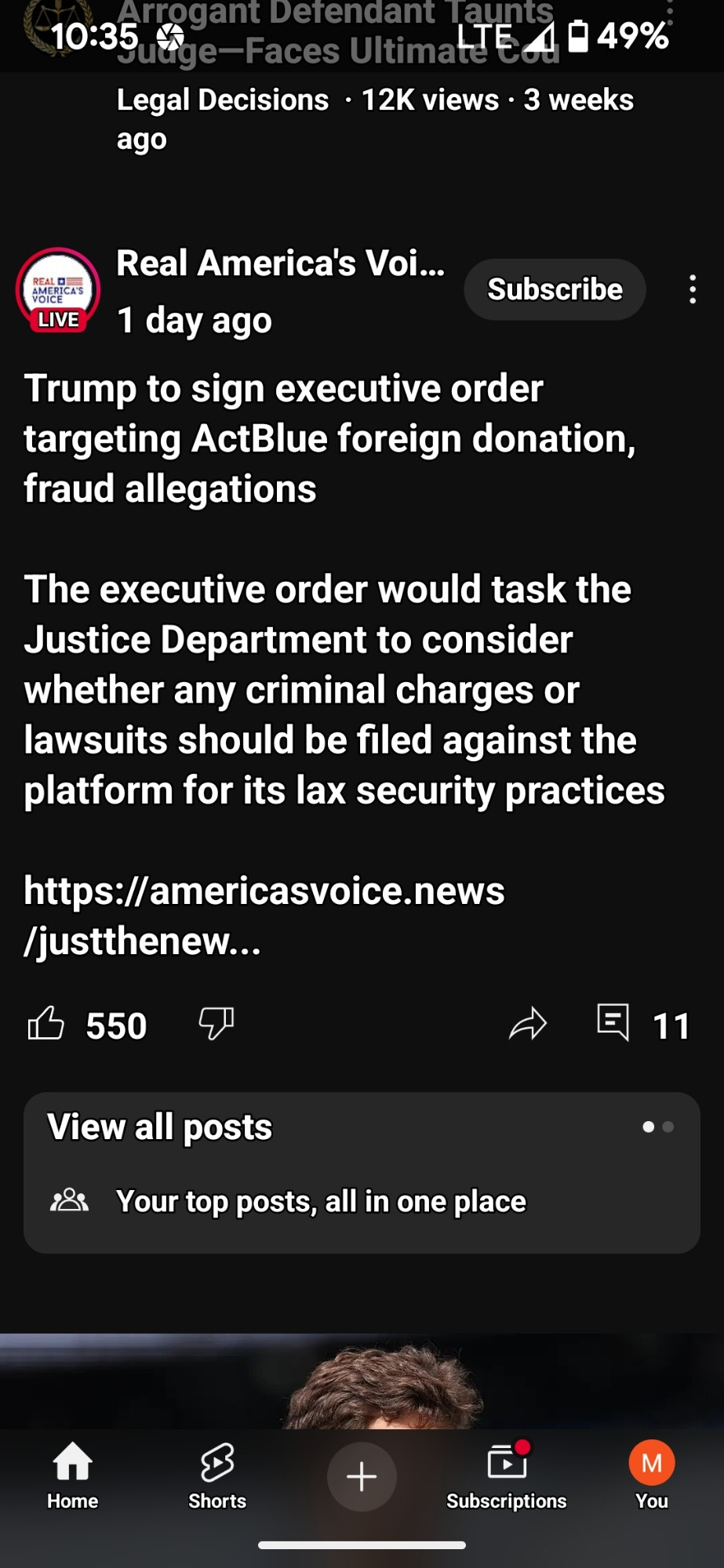Screen dimensions: 724x1568
Task: Dislike the ActBlue executive order post
Action: coord(216,1024)
